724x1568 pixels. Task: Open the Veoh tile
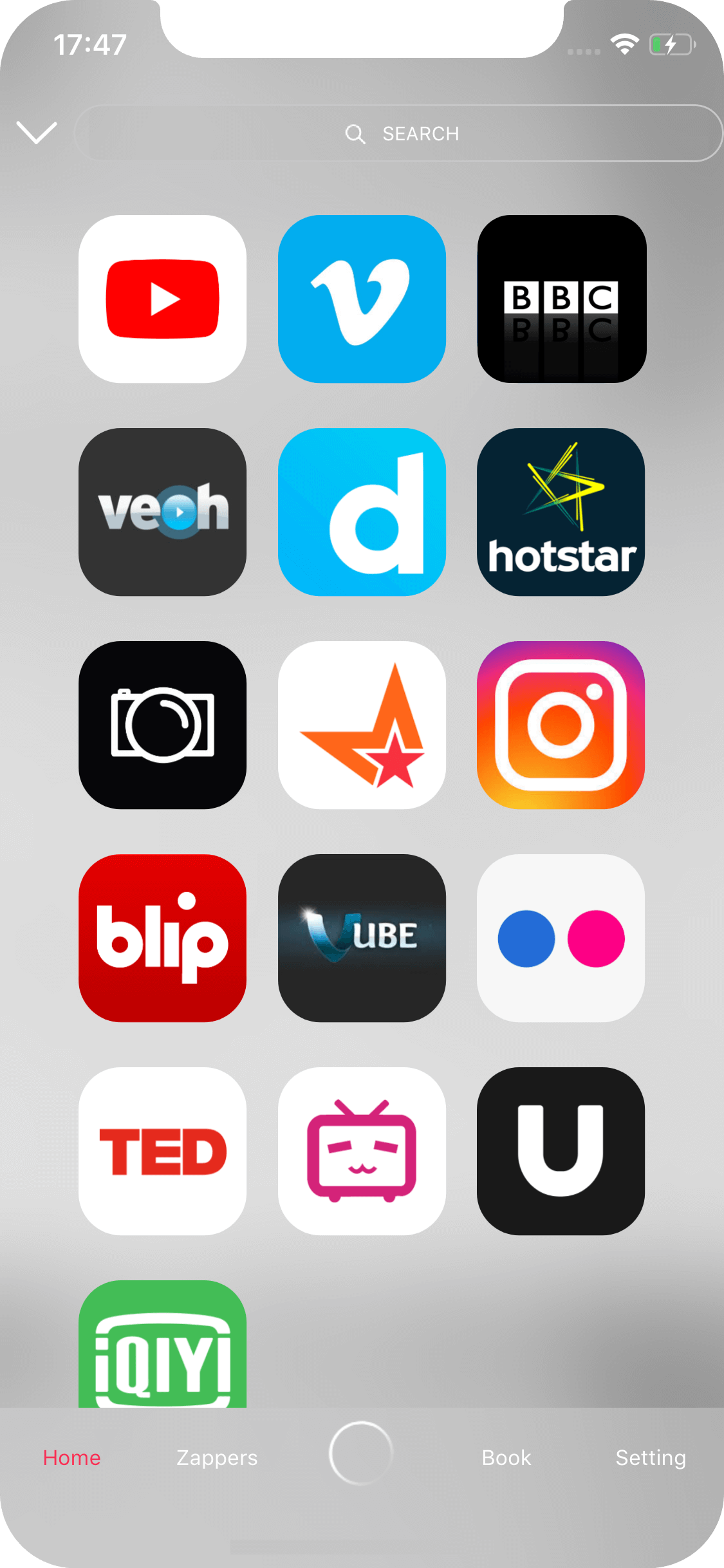(x=162, y=512)
